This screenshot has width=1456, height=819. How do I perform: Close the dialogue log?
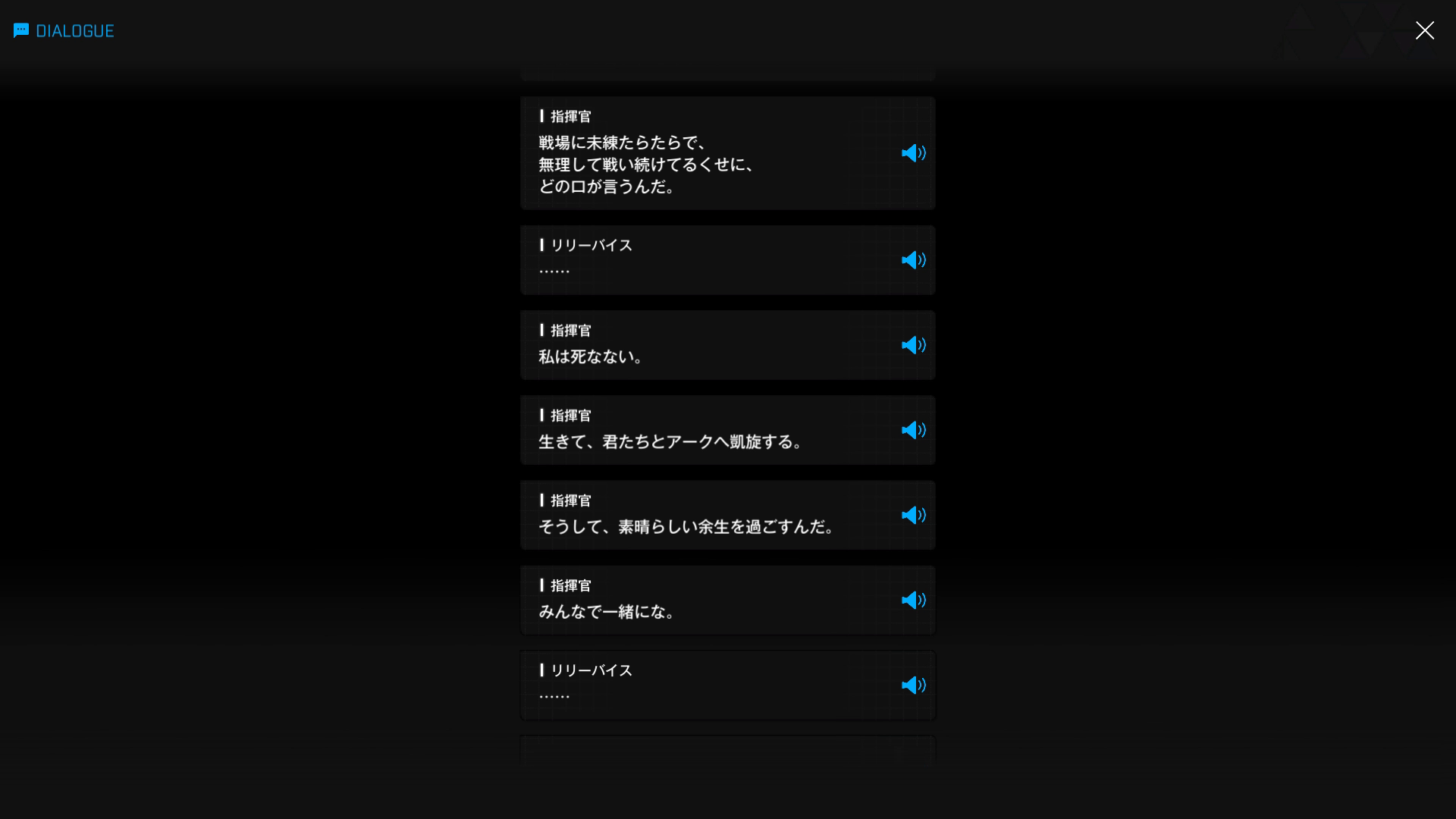point(1424,30)
